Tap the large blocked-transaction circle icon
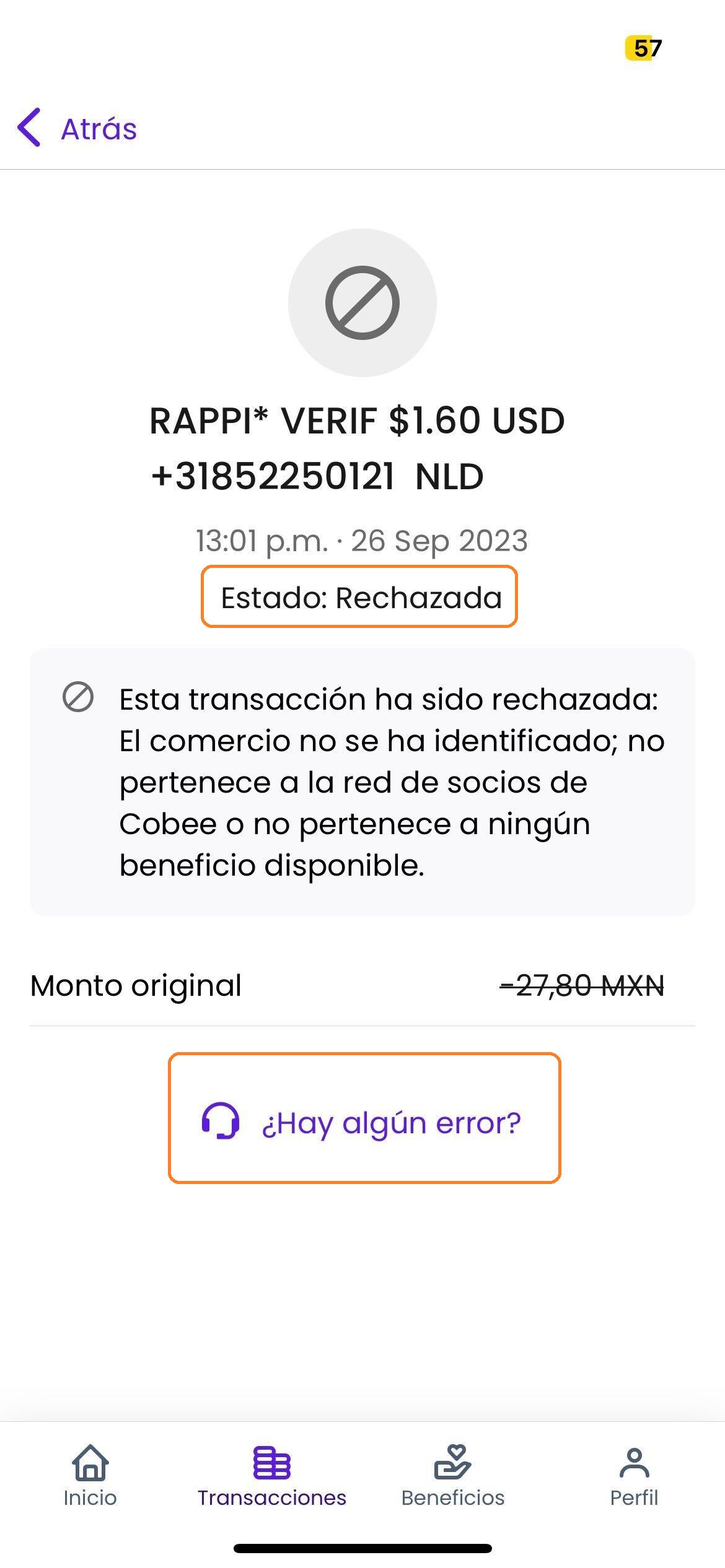The image size is (725, 1568). point(362,303)
